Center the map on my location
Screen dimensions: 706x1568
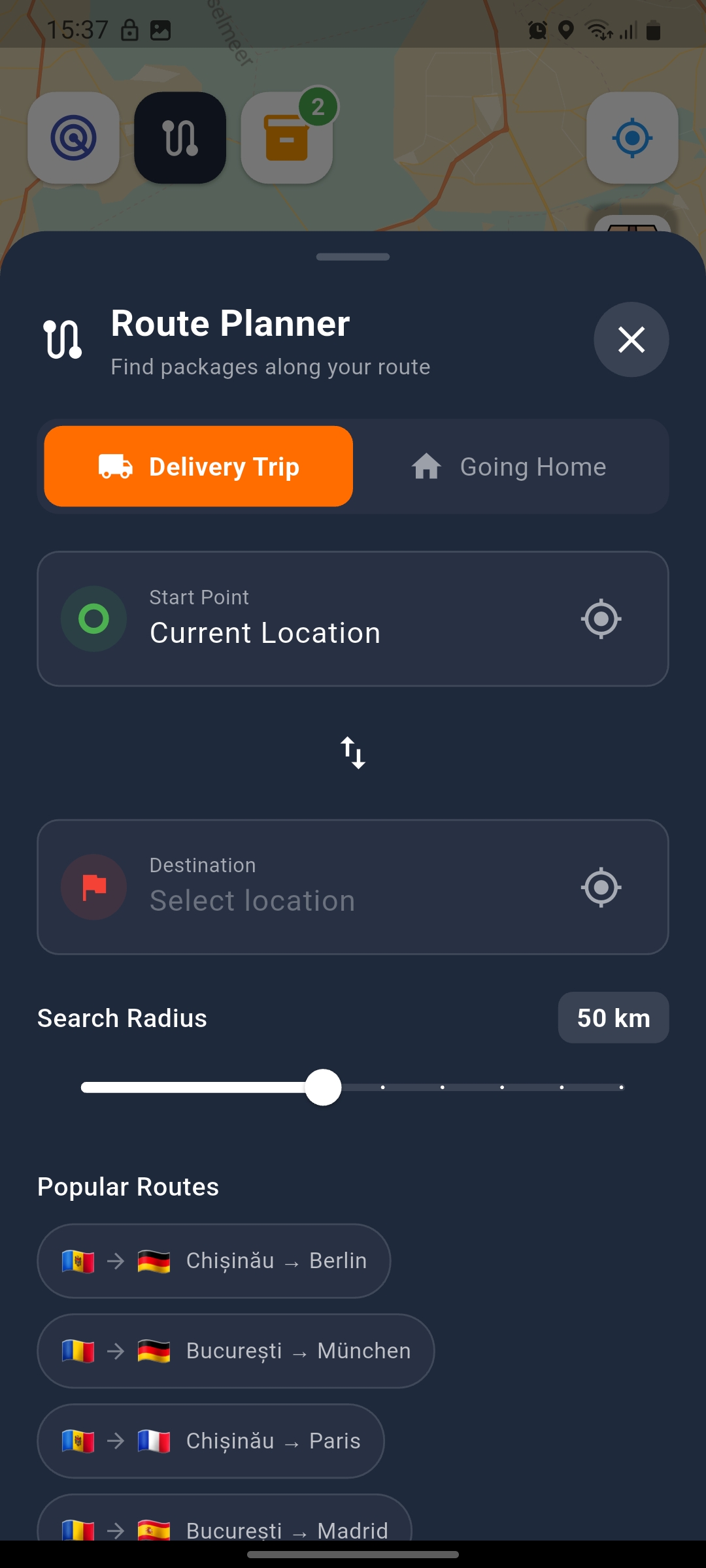632,138
